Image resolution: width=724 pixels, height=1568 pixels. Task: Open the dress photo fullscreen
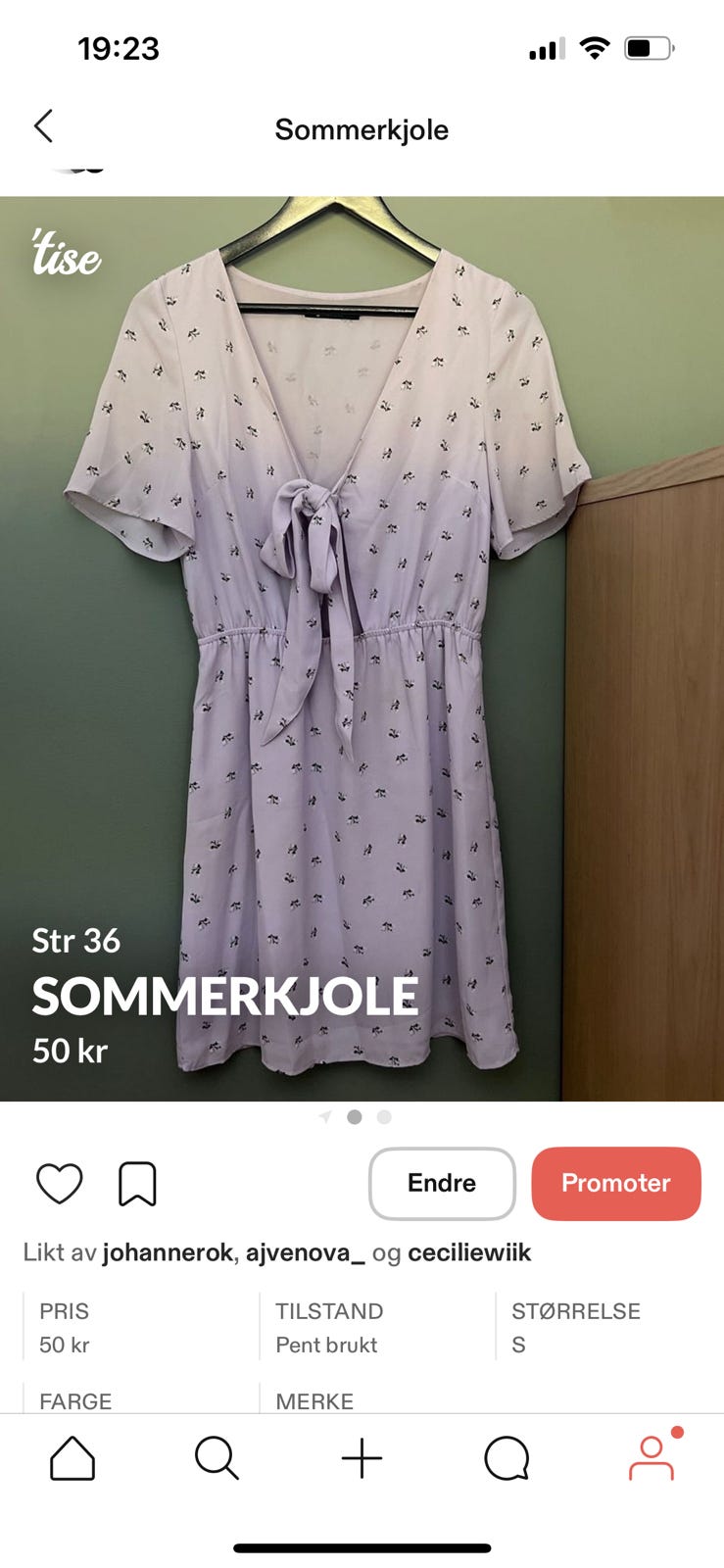[362, 647]
